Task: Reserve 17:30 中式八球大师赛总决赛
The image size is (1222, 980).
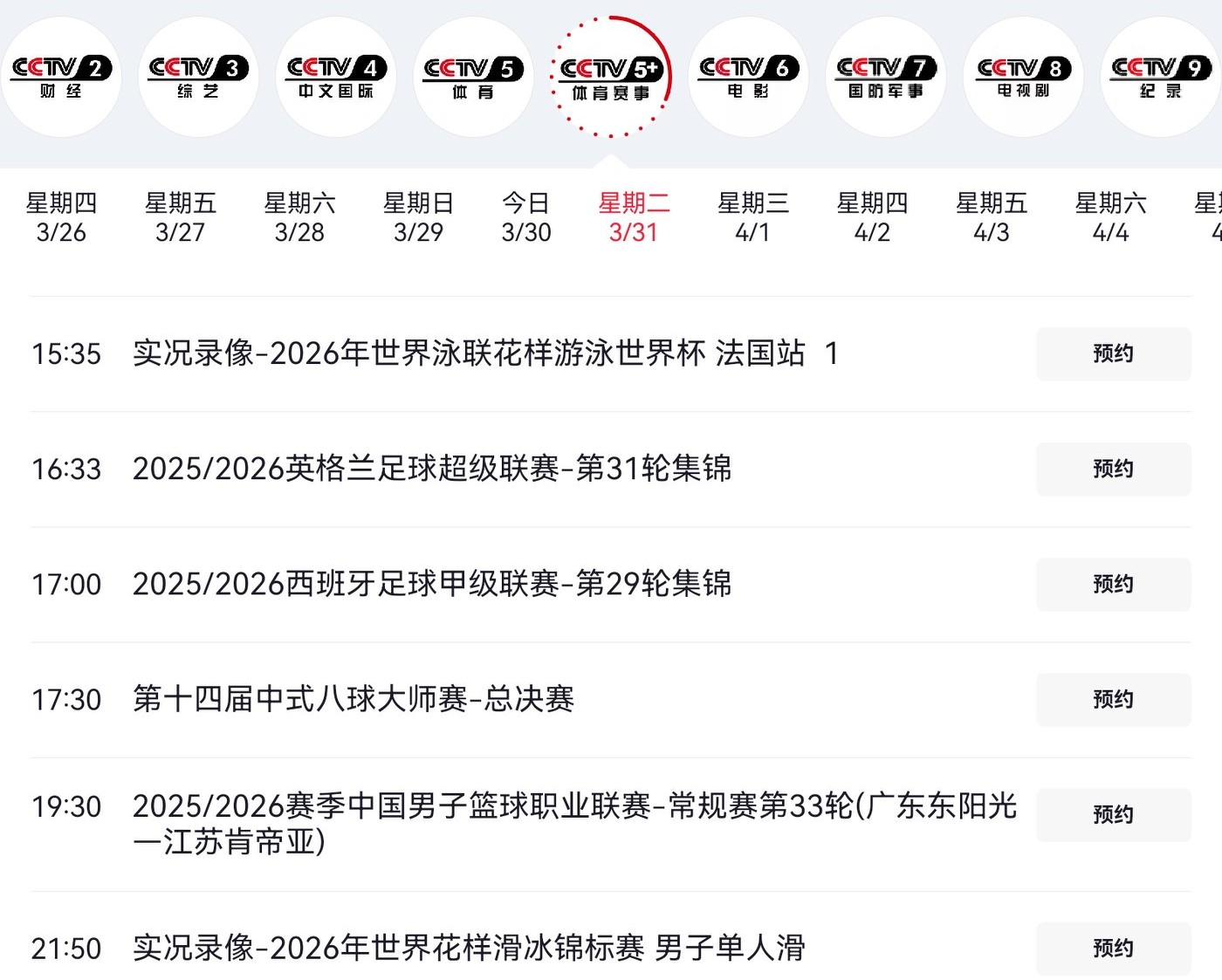Action: click(1113, 699)
